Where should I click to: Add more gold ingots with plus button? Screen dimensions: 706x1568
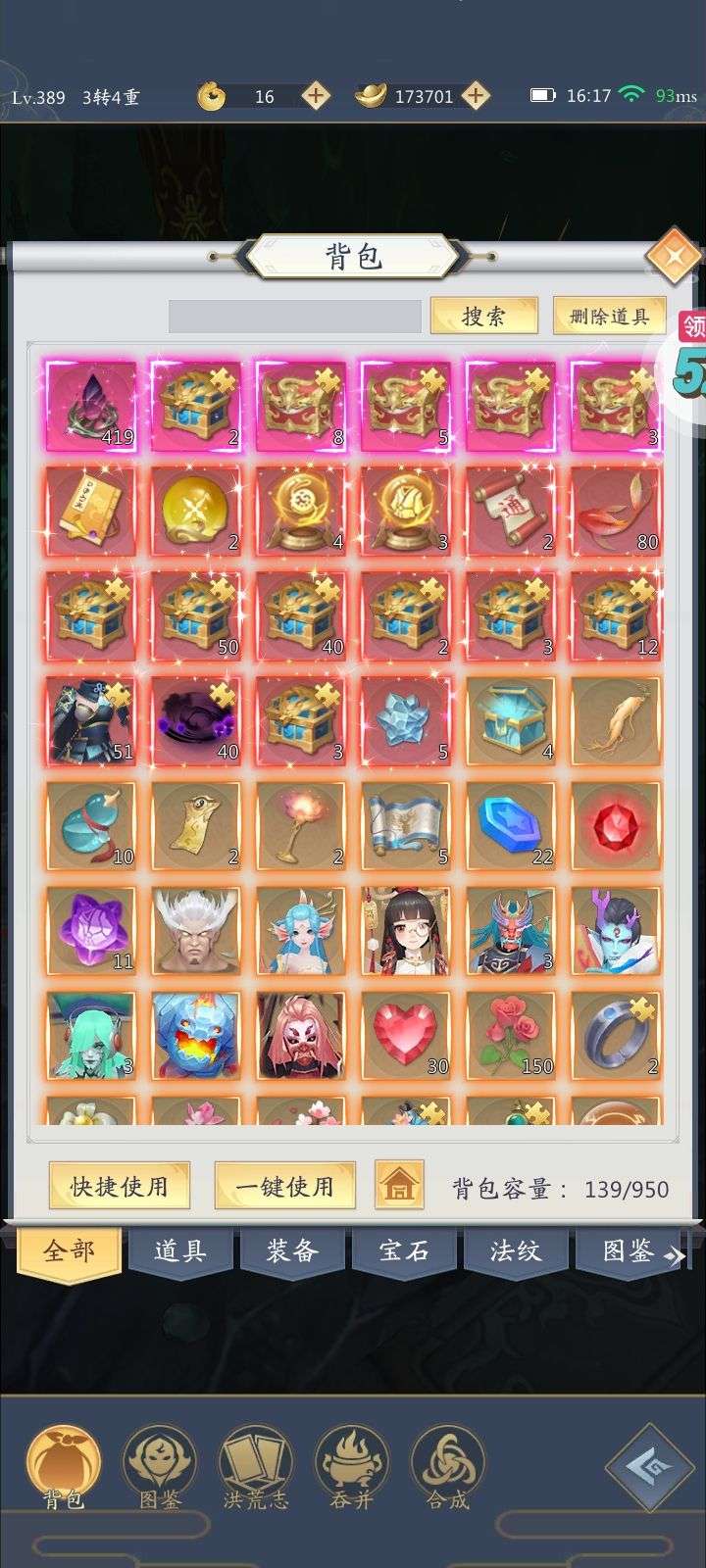coord(476,95)
